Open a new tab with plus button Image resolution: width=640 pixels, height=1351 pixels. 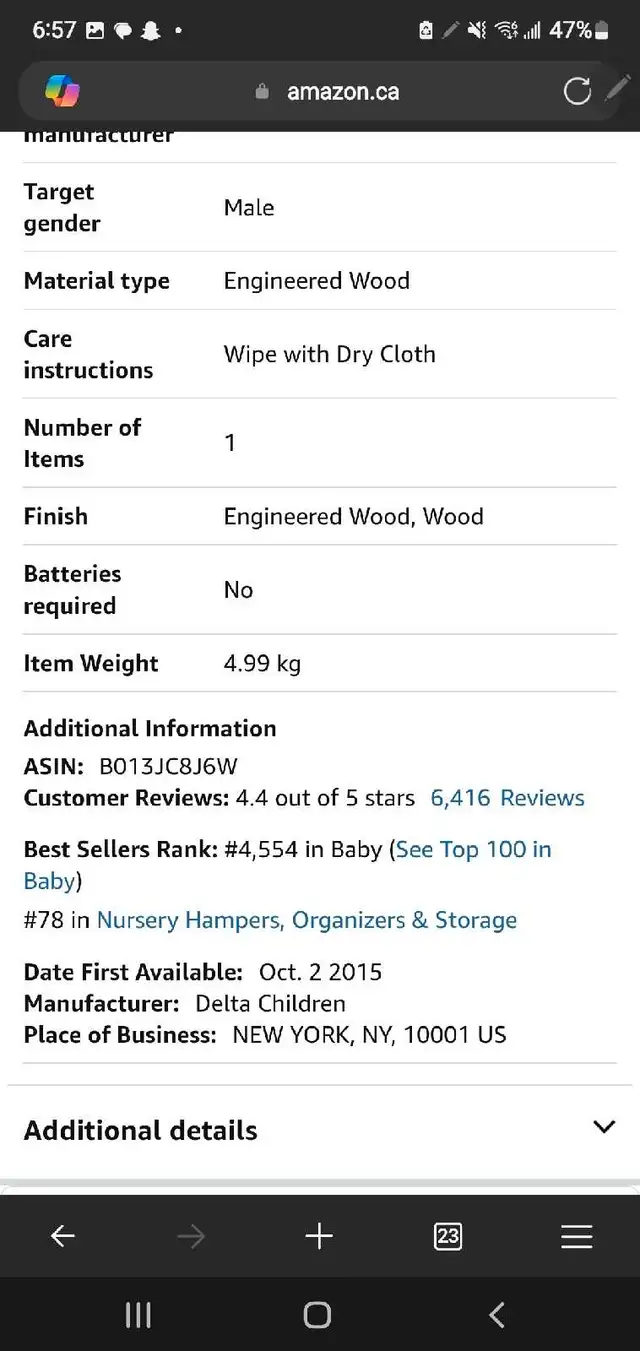coord(319,1237)
